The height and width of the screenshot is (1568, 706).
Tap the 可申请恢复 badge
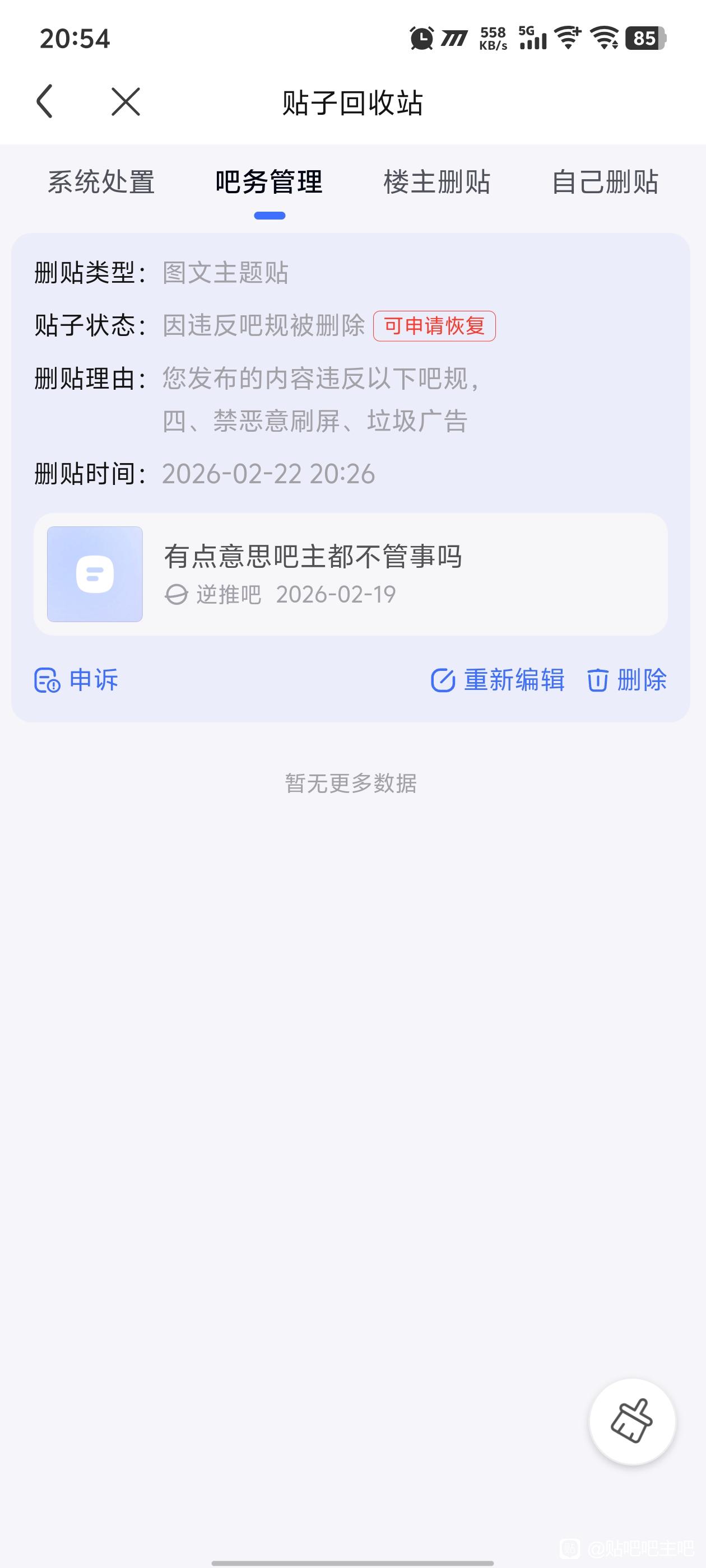coord(434,326)
